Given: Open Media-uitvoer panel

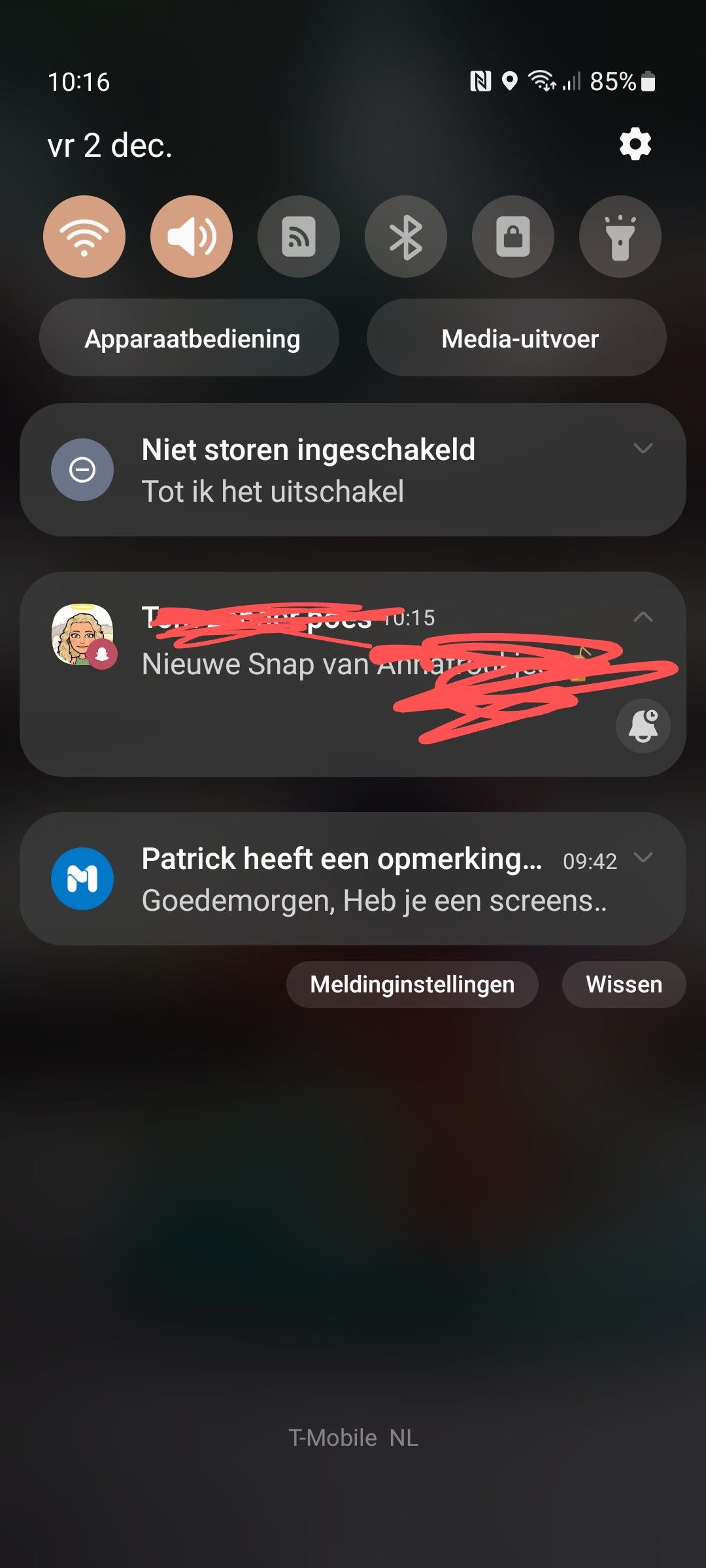Looking at the screenshot, I should [516, 338].
